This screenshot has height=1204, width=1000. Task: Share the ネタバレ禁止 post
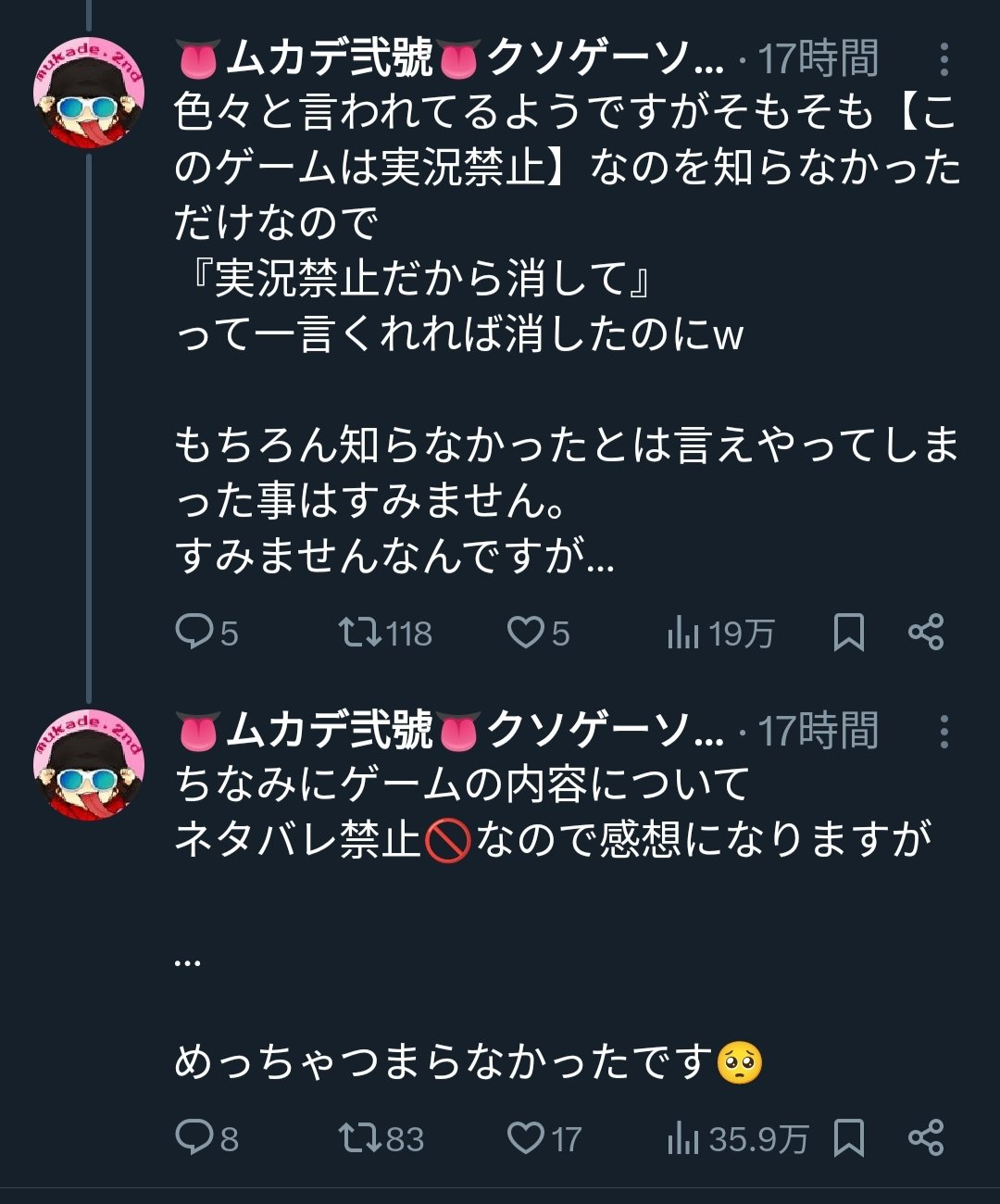pos(926,1138)
